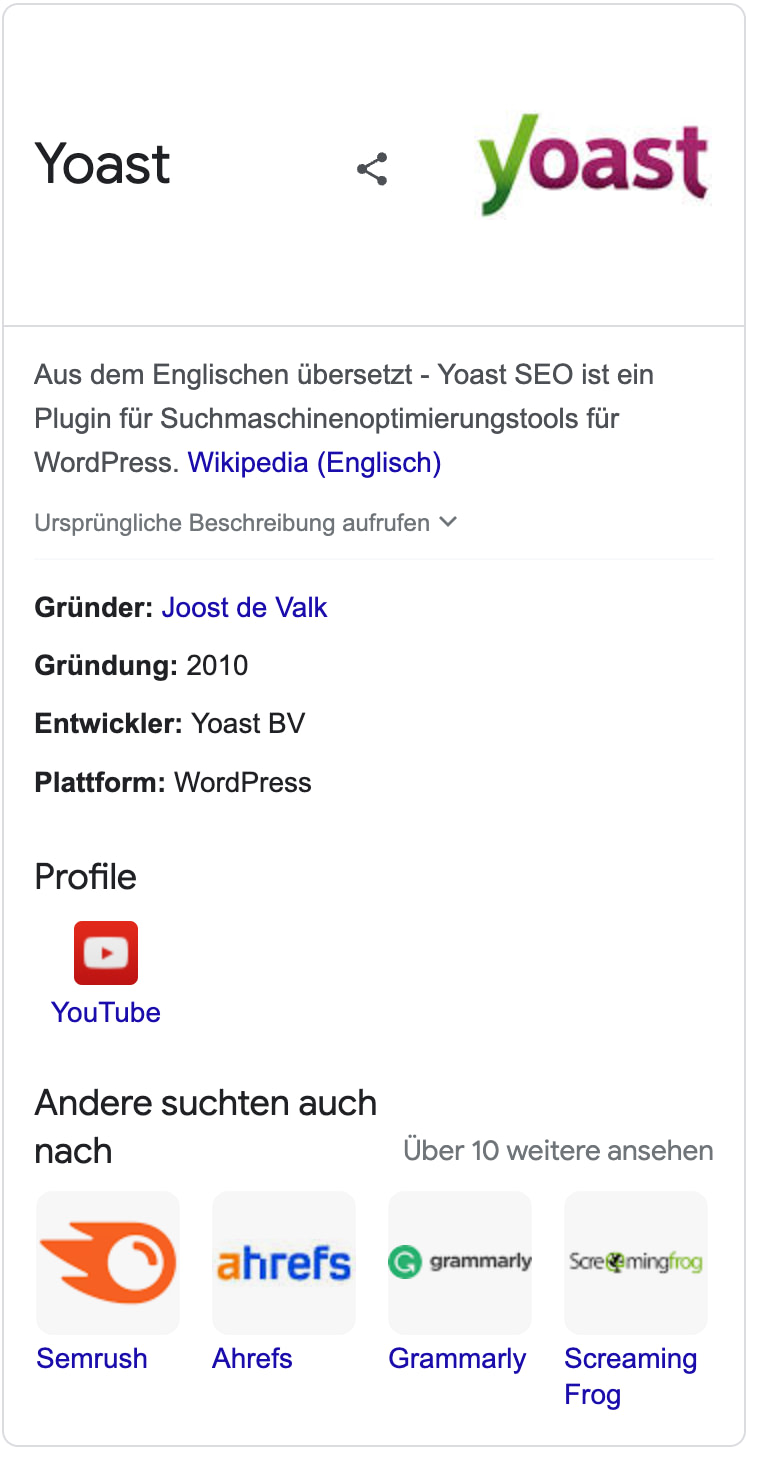758x1458 pixels.
Task: Click the share icon next to Yoast
Action: pos(371,169)
